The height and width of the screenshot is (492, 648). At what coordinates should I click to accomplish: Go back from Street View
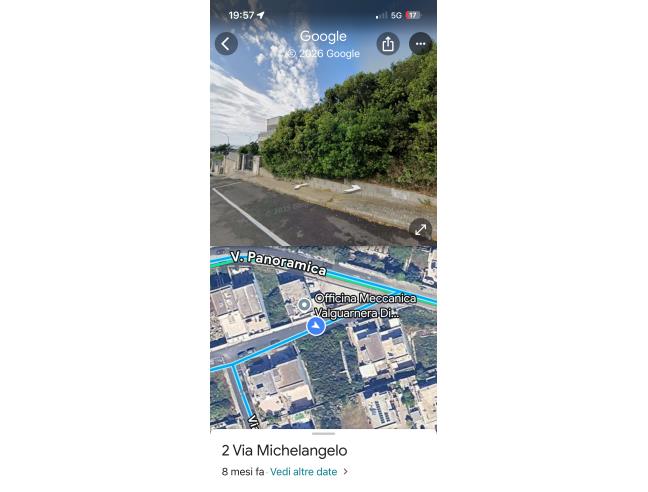226,44
